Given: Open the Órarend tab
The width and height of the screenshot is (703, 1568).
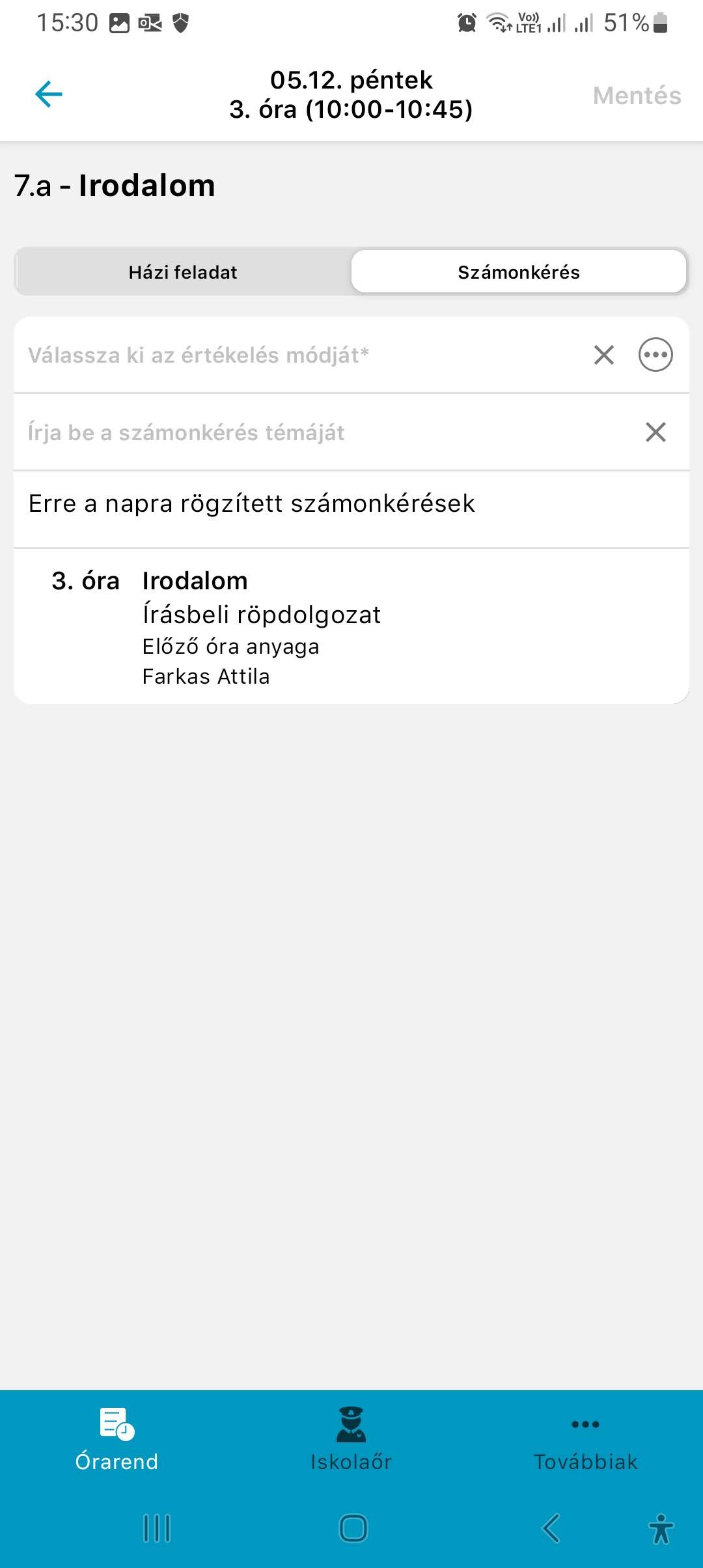Looking at the screenshot, I should coord(117,1440).
